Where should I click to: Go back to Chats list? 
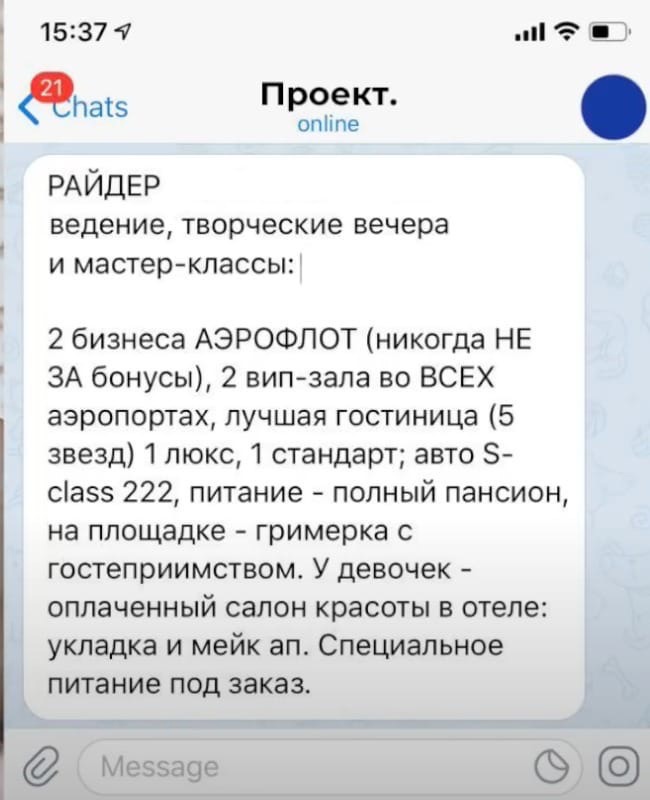[x=75, y=105]
